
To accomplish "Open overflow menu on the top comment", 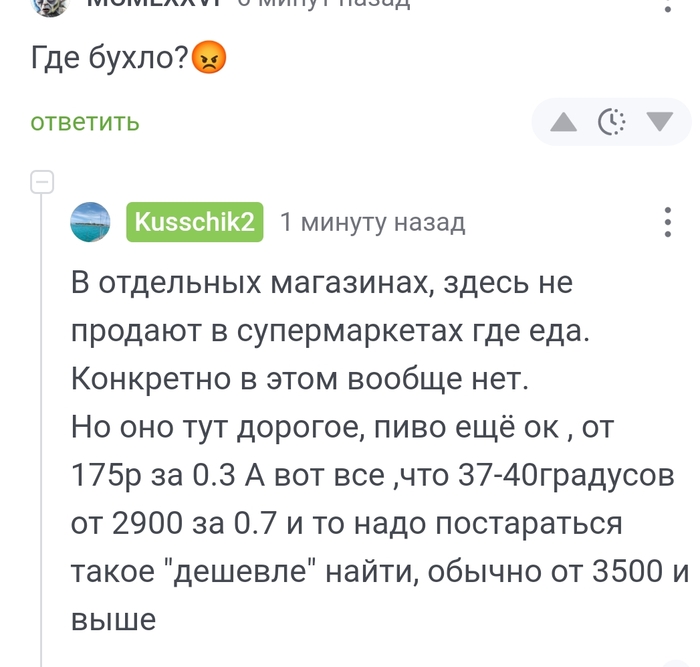I will 668,5.
